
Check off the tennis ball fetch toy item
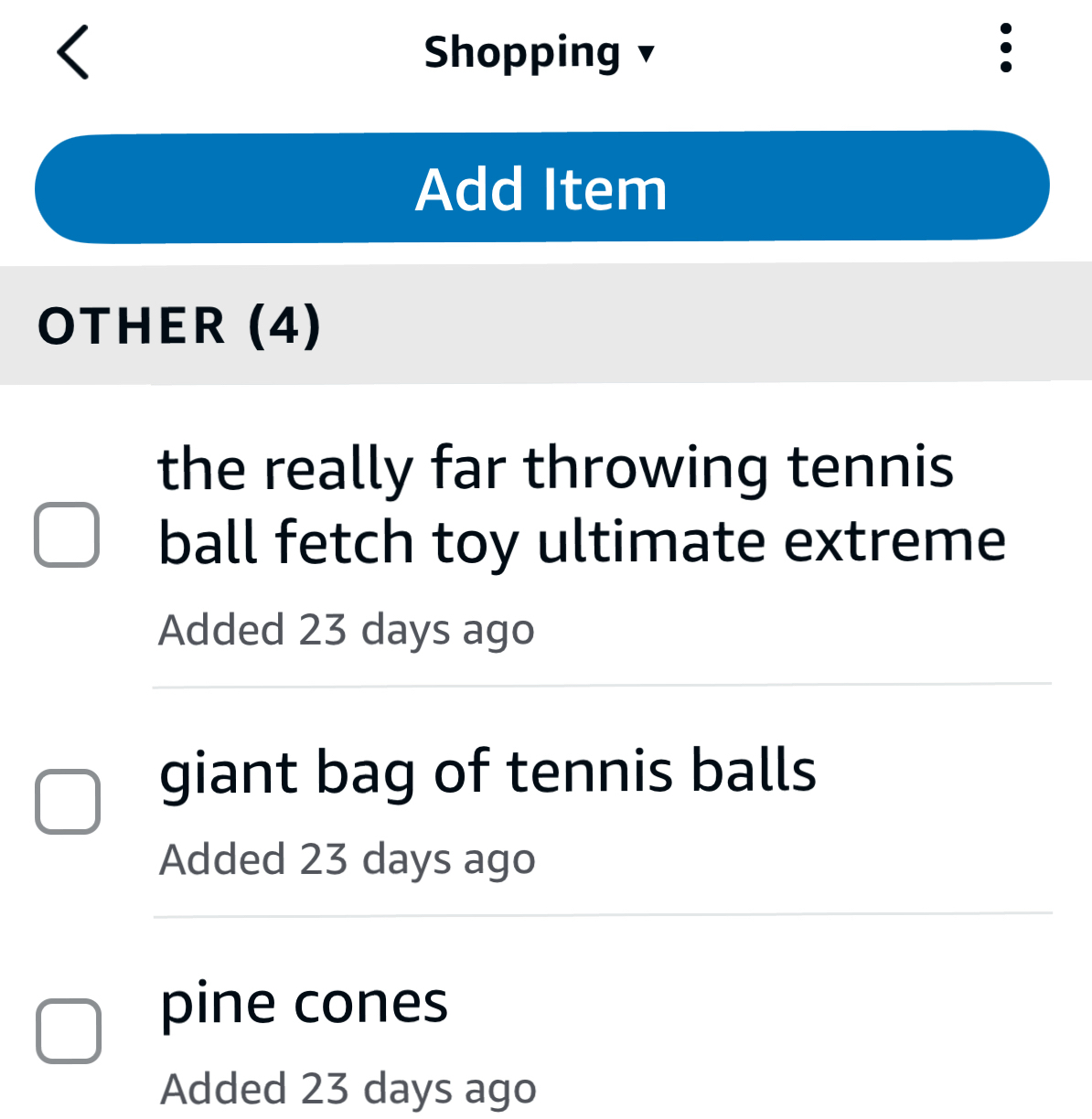pyautogui.click(x=67, y=535)
